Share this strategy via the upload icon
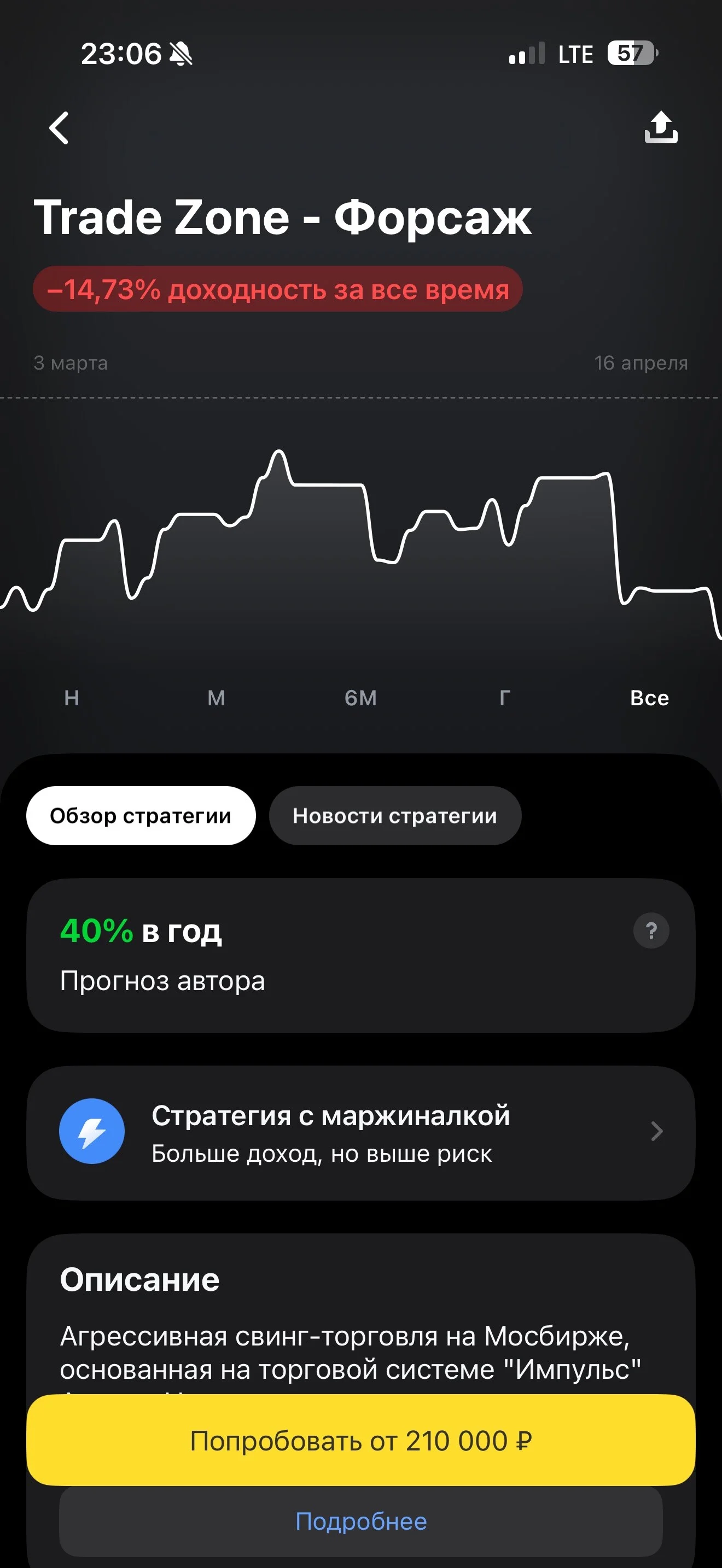This screenshot has width=722, height=1568. coord(661,127)
